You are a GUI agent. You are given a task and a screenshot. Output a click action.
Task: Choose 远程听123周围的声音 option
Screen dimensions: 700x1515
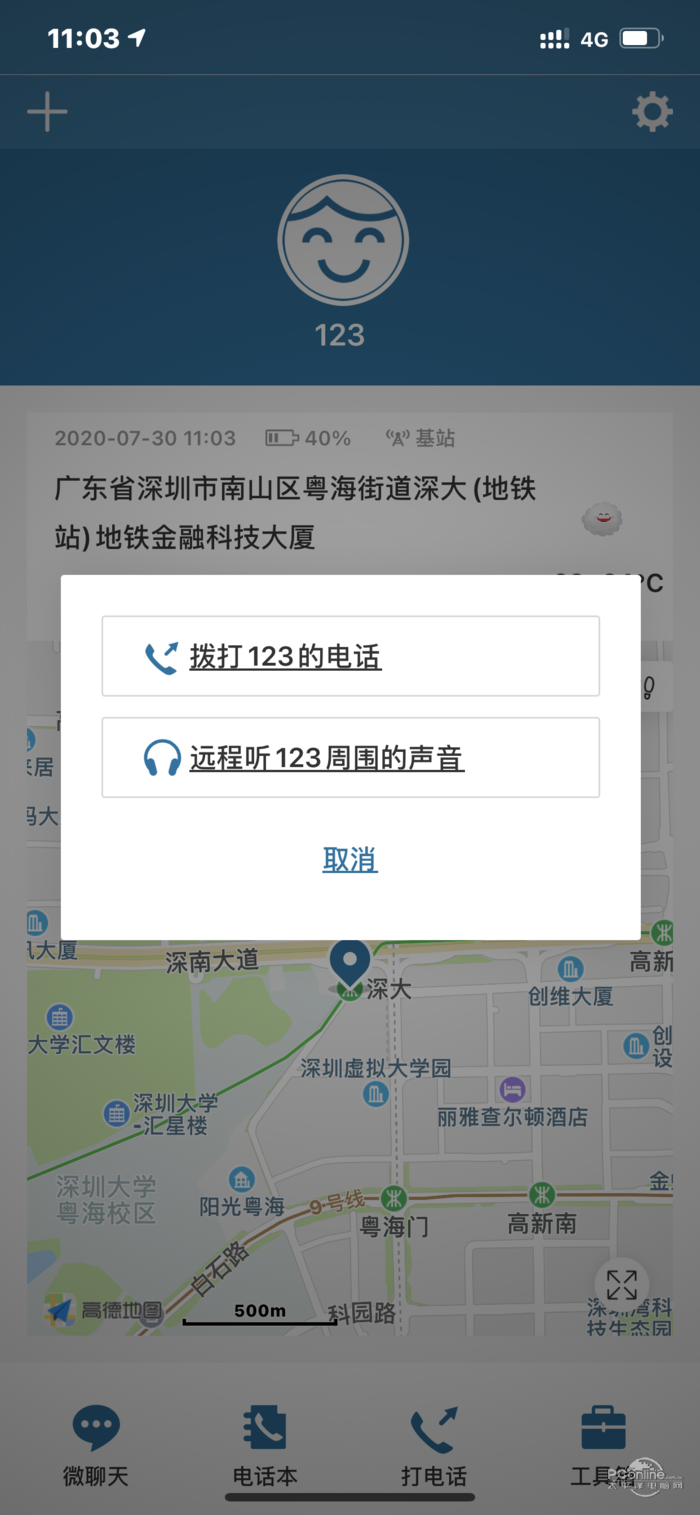(x=350, y=757)
